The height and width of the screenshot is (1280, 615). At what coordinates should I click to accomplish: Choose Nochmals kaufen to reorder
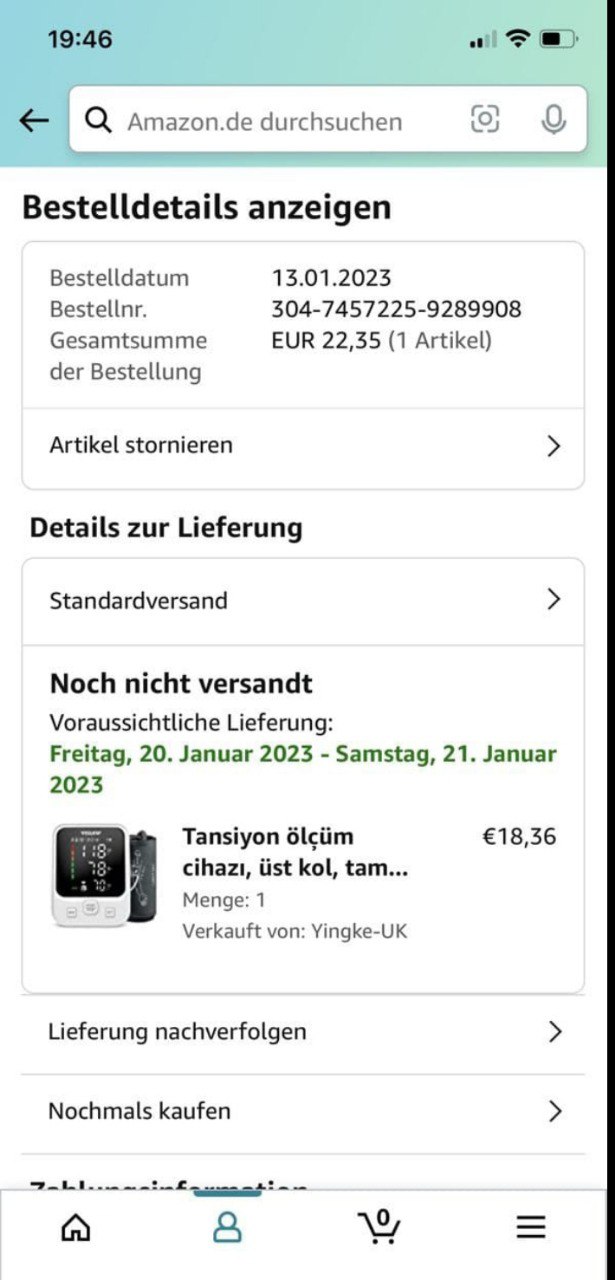[302, 1112]
